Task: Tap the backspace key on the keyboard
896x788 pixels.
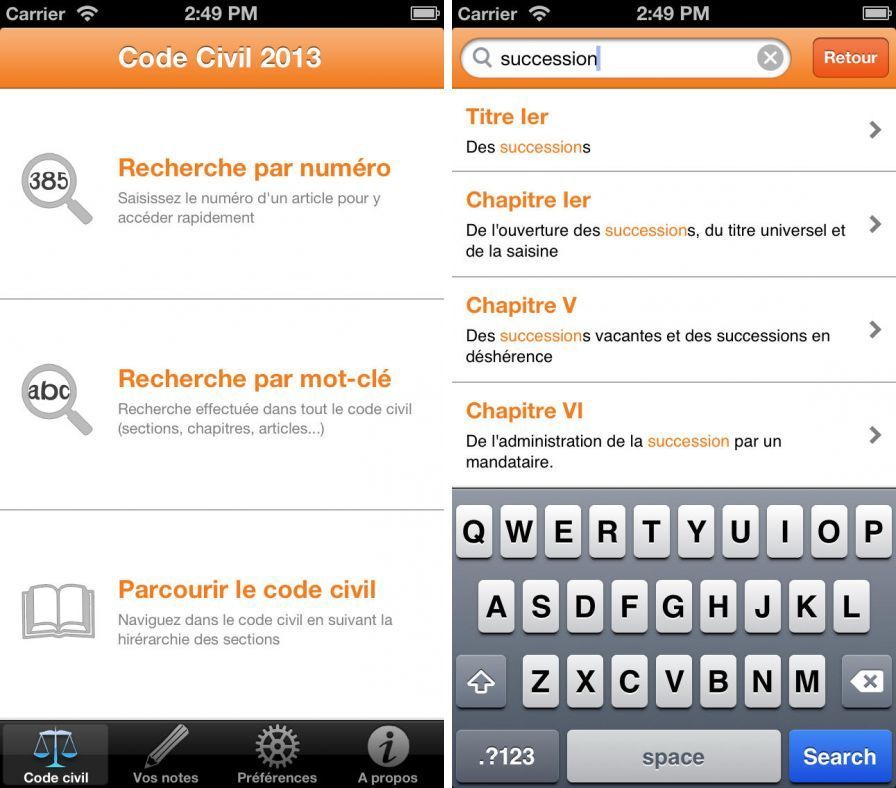Action: pyautogui.click(x=866, y=682)
